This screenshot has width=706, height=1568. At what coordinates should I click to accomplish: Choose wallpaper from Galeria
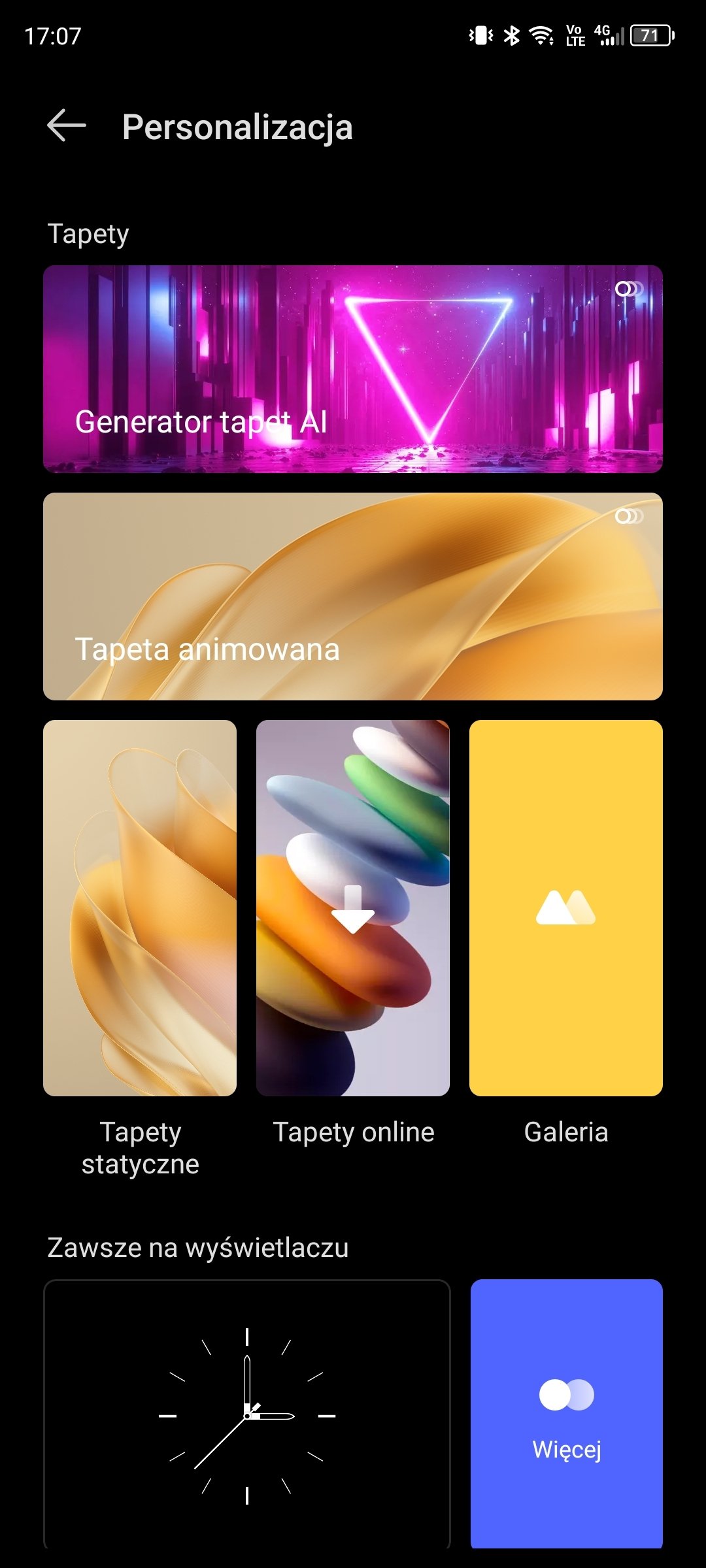click(x=566, y=908)
